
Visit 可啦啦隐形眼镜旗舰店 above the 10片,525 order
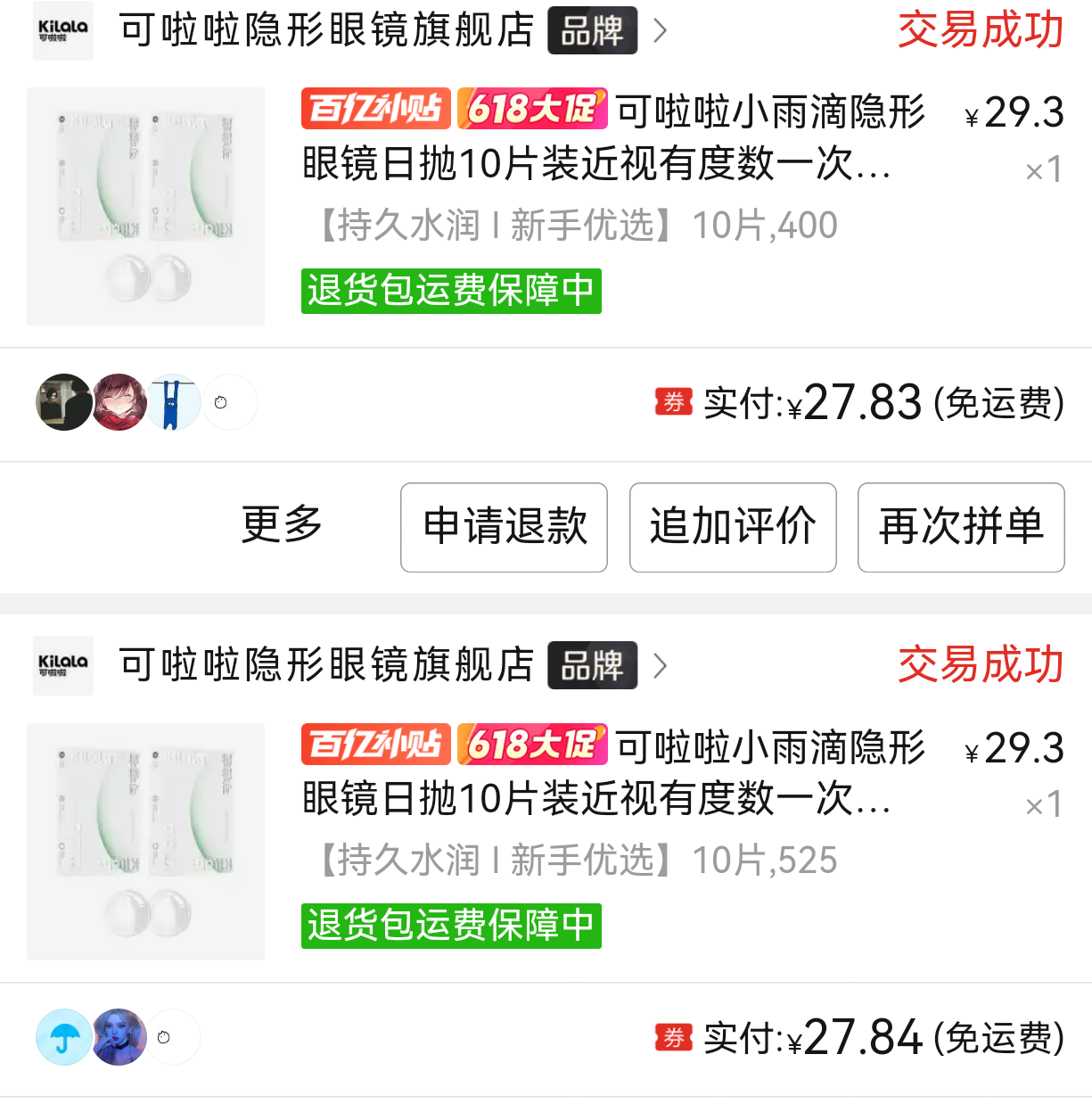click(x=326, y=666)
